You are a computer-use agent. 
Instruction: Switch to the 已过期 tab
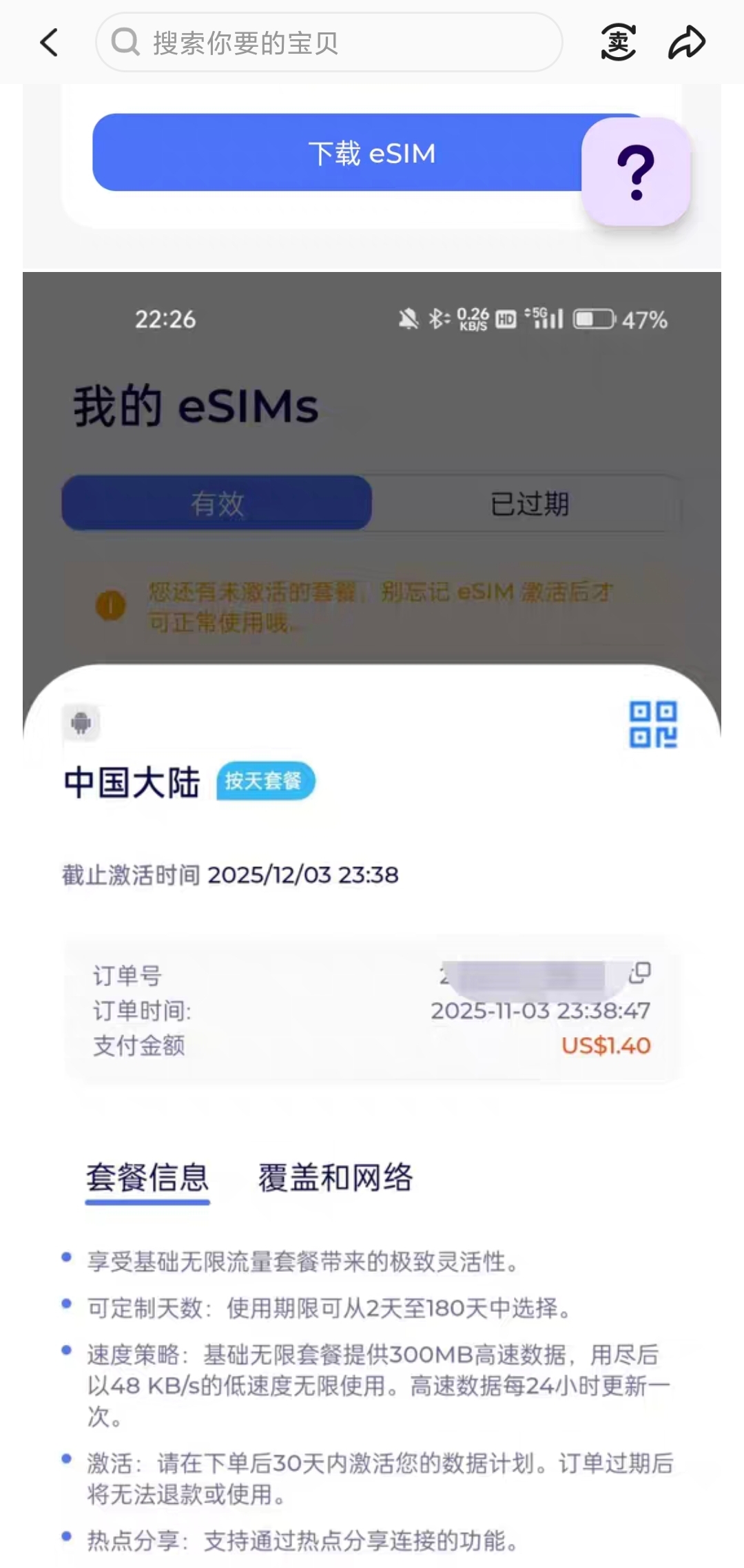pyautogui.click(x=528, y=503)
